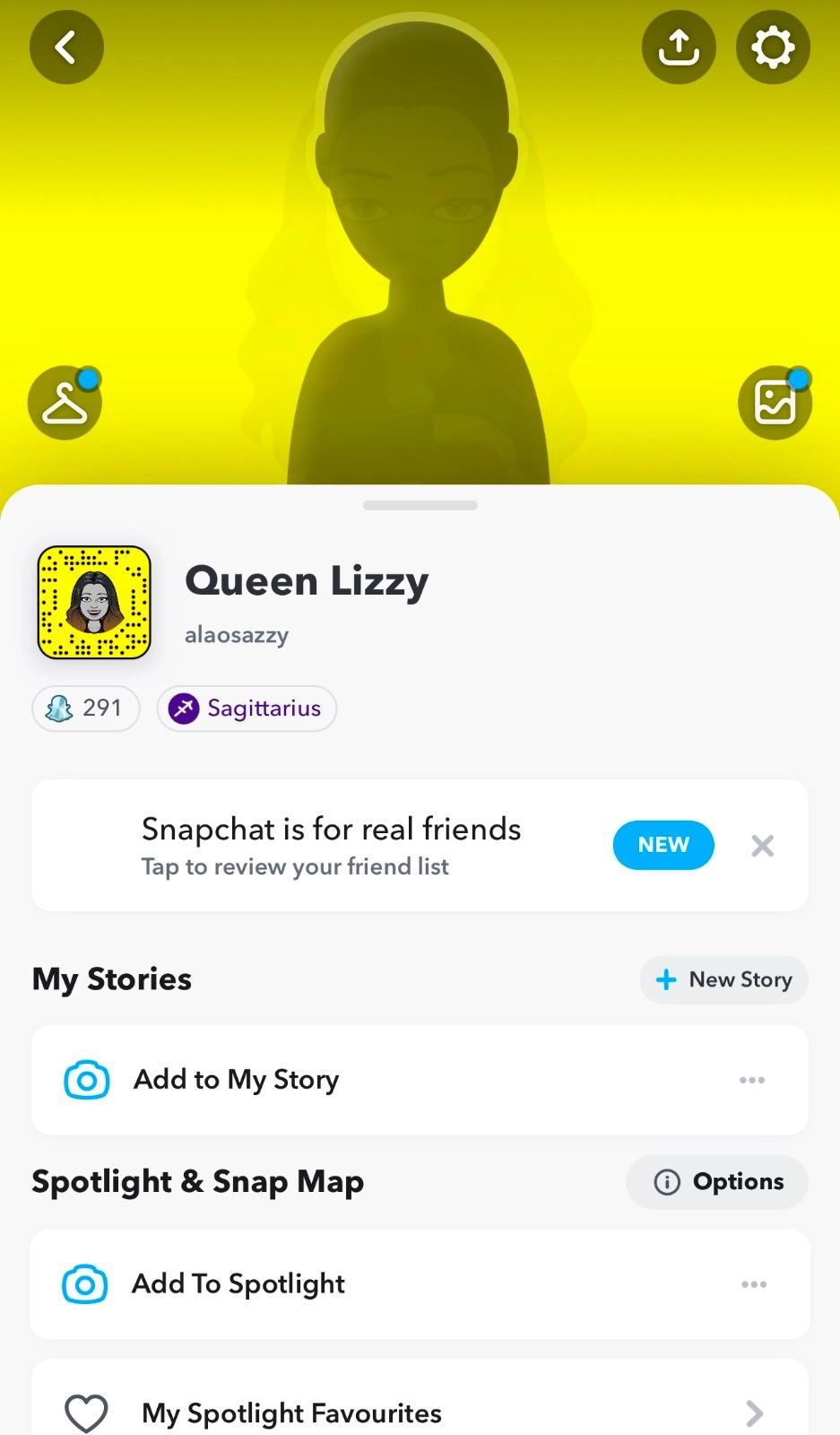Open settings with the gear icon

tap(773, 47)
